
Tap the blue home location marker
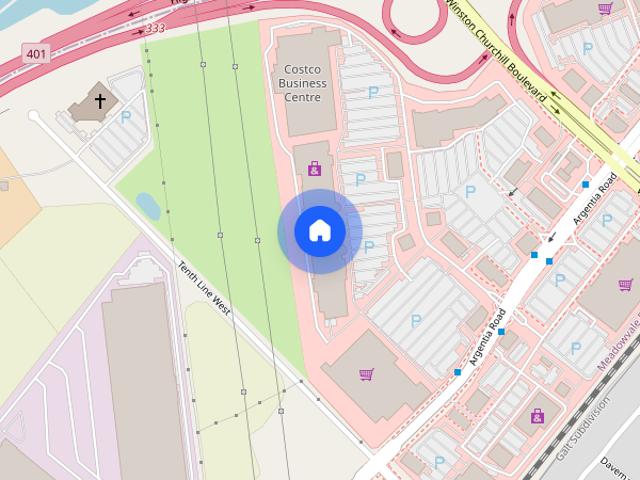coord(320,231)
